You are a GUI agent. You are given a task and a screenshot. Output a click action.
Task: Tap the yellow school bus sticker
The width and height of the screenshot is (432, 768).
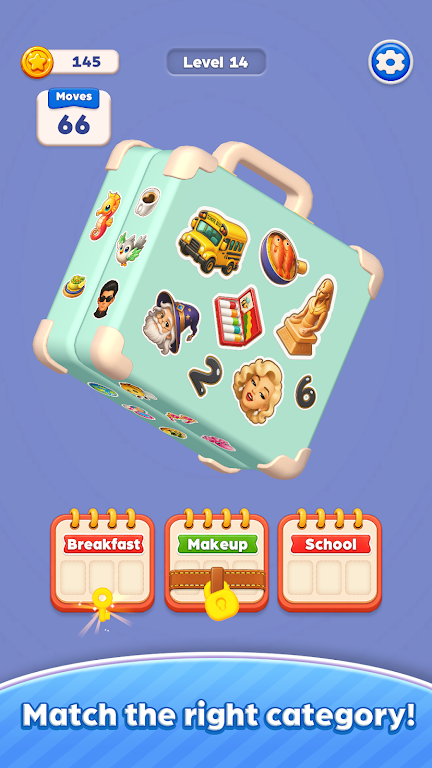[x=213, y=241]
